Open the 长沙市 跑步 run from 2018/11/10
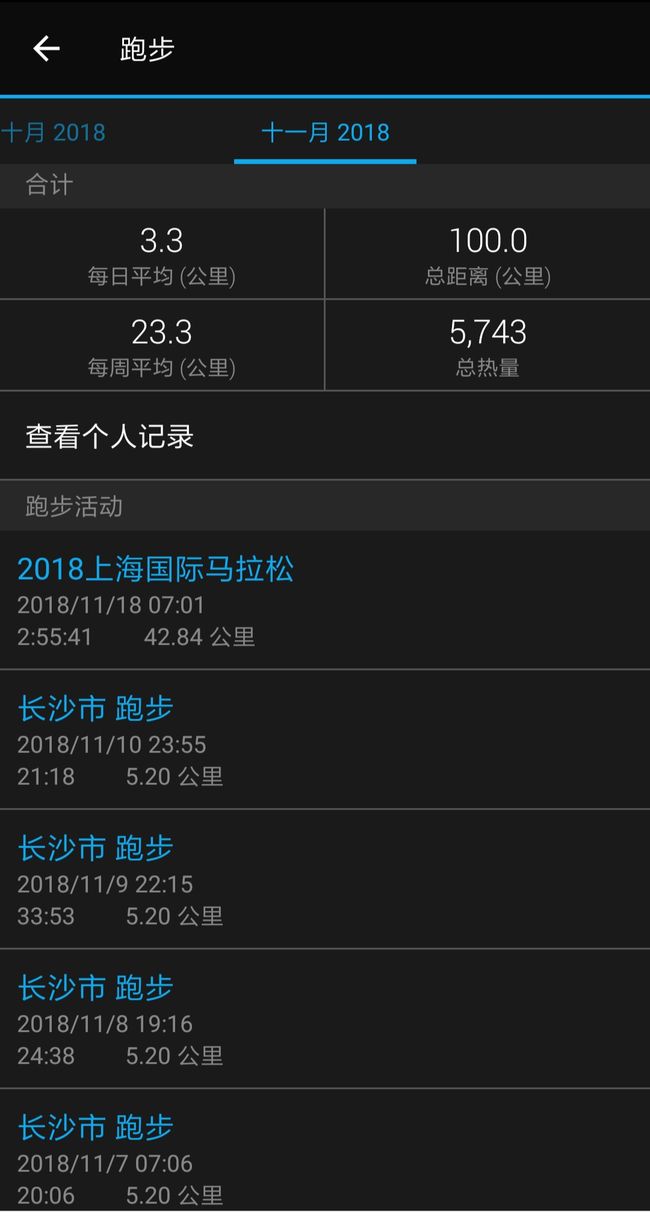Screen dimensions: 650x1216 325,740
